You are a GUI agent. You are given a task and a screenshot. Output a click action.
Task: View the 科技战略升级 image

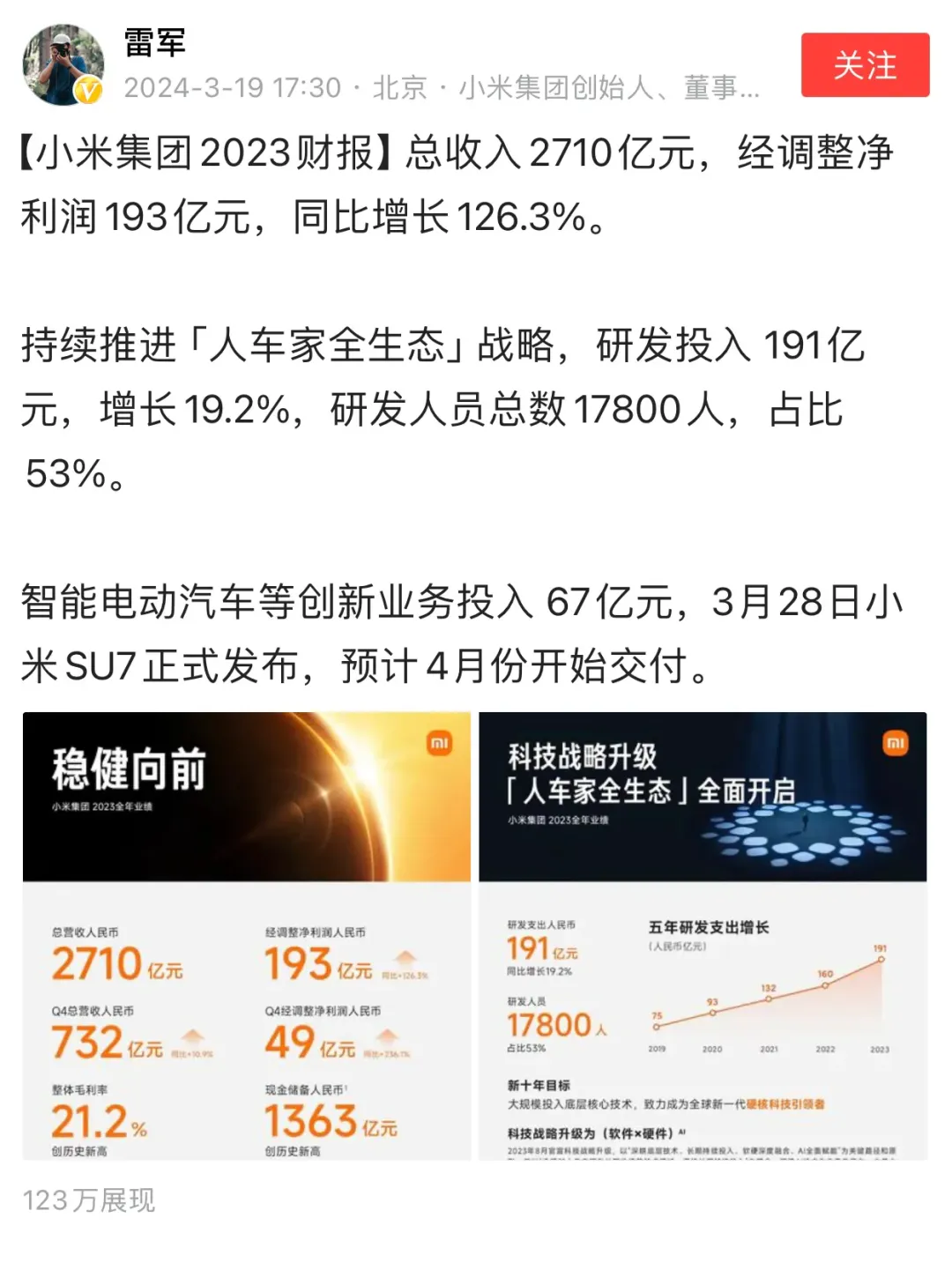[703, 935]
